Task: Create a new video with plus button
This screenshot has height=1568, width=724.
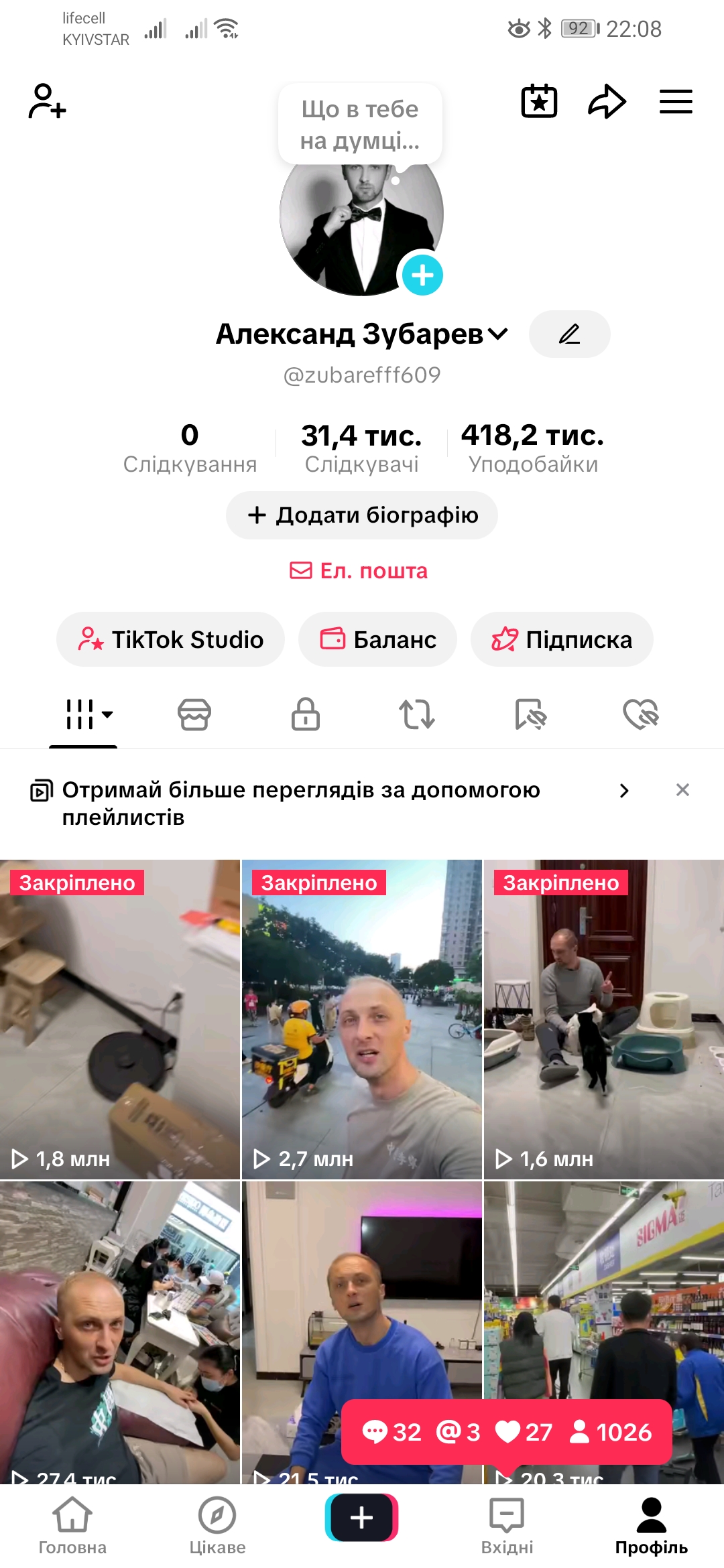Action: coord(362,1517)
